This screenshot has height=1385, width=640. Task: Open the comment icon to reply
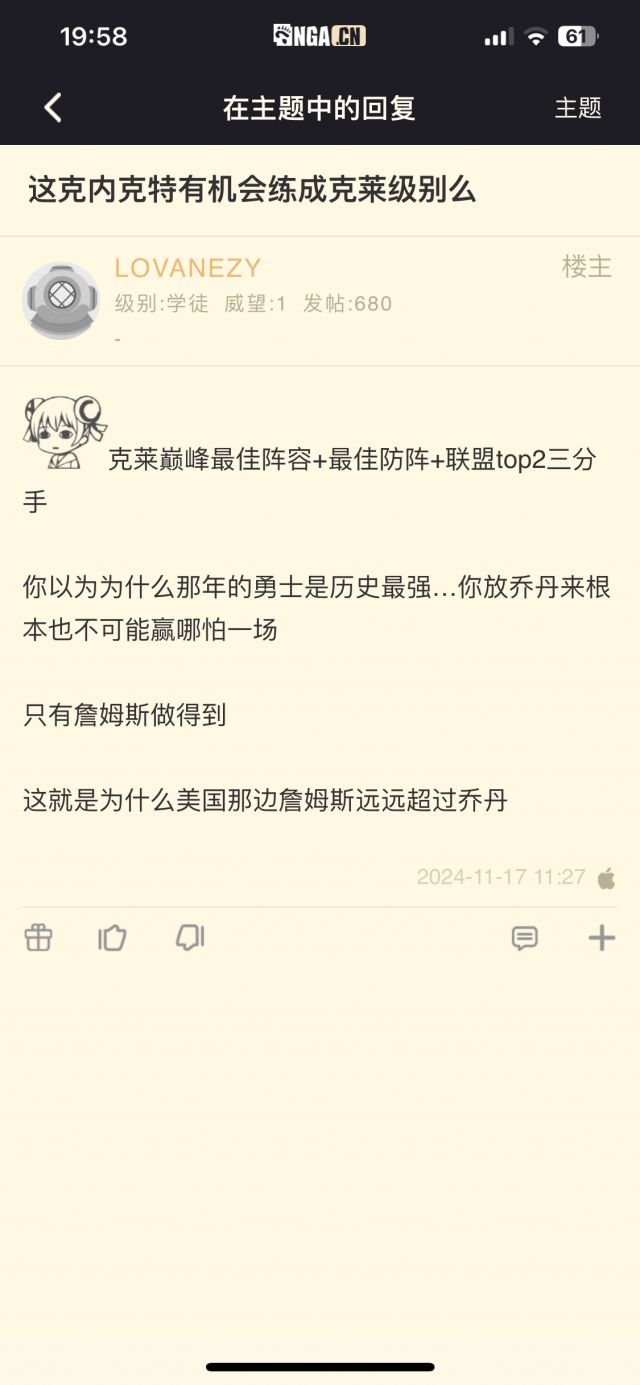click(x=525, y=938)
